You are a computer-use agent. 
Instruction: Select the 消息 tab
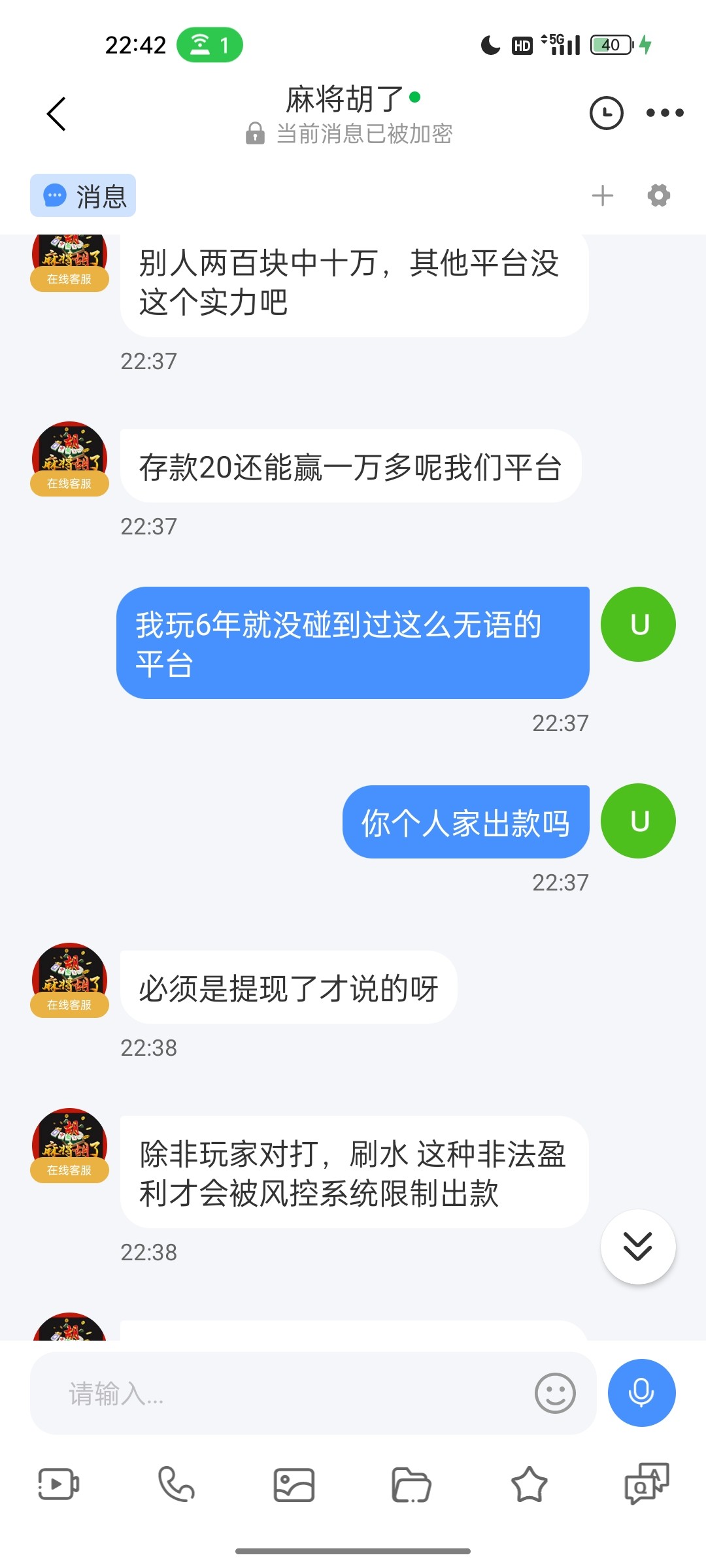83,195
